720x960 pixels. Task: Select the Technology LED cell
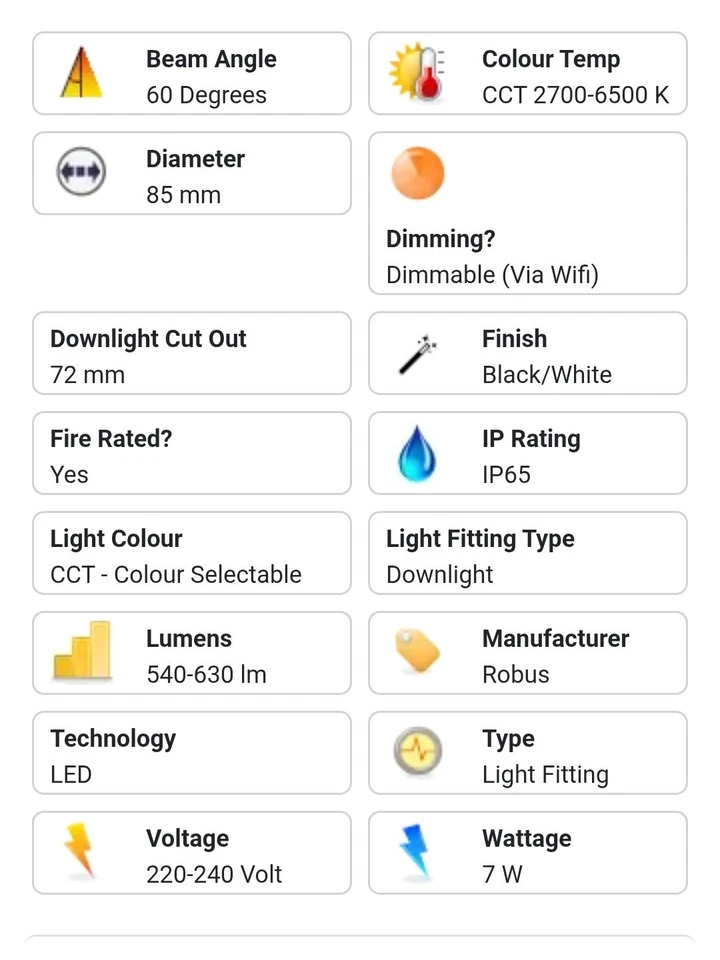click(192, 753)
